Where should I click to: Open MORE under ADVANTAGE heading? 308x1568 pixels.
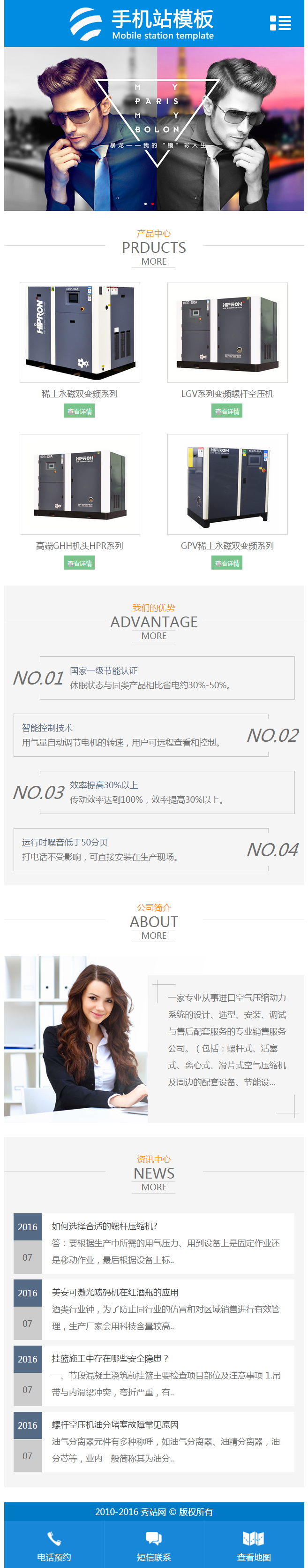[x=153, y=635]
